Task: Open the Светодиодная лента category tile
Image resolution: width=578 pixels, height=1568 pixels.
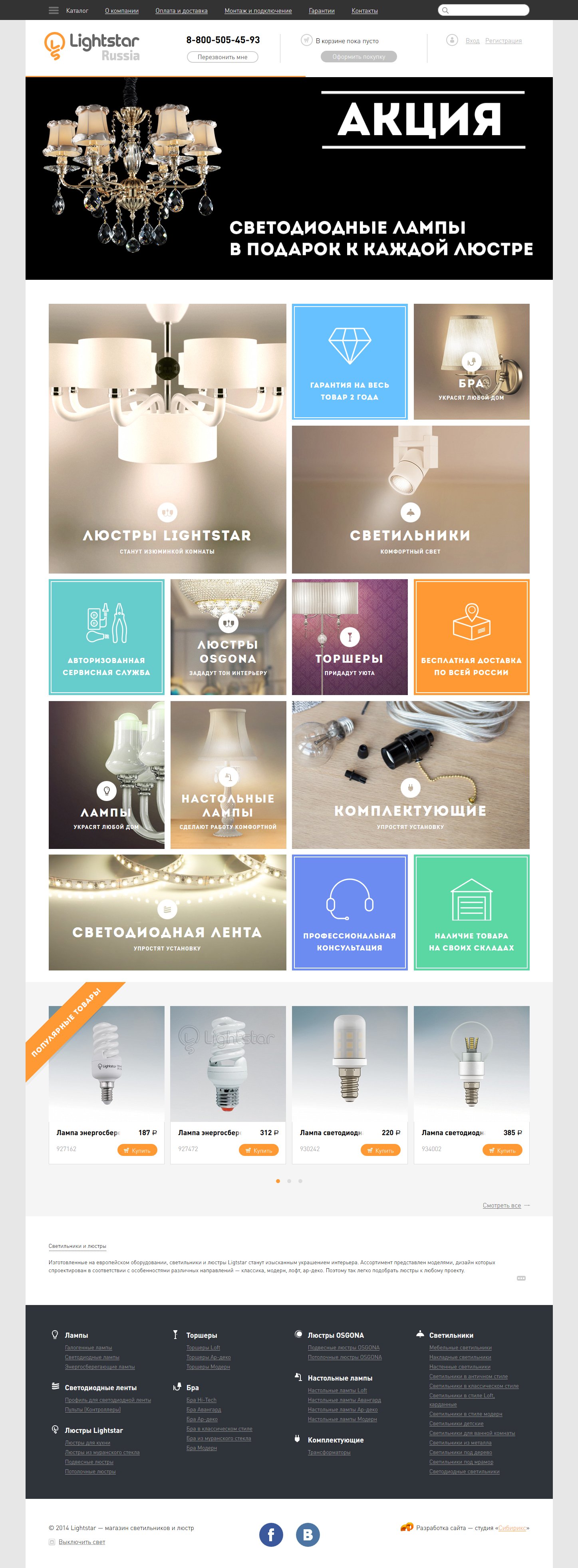Action: 167,912
